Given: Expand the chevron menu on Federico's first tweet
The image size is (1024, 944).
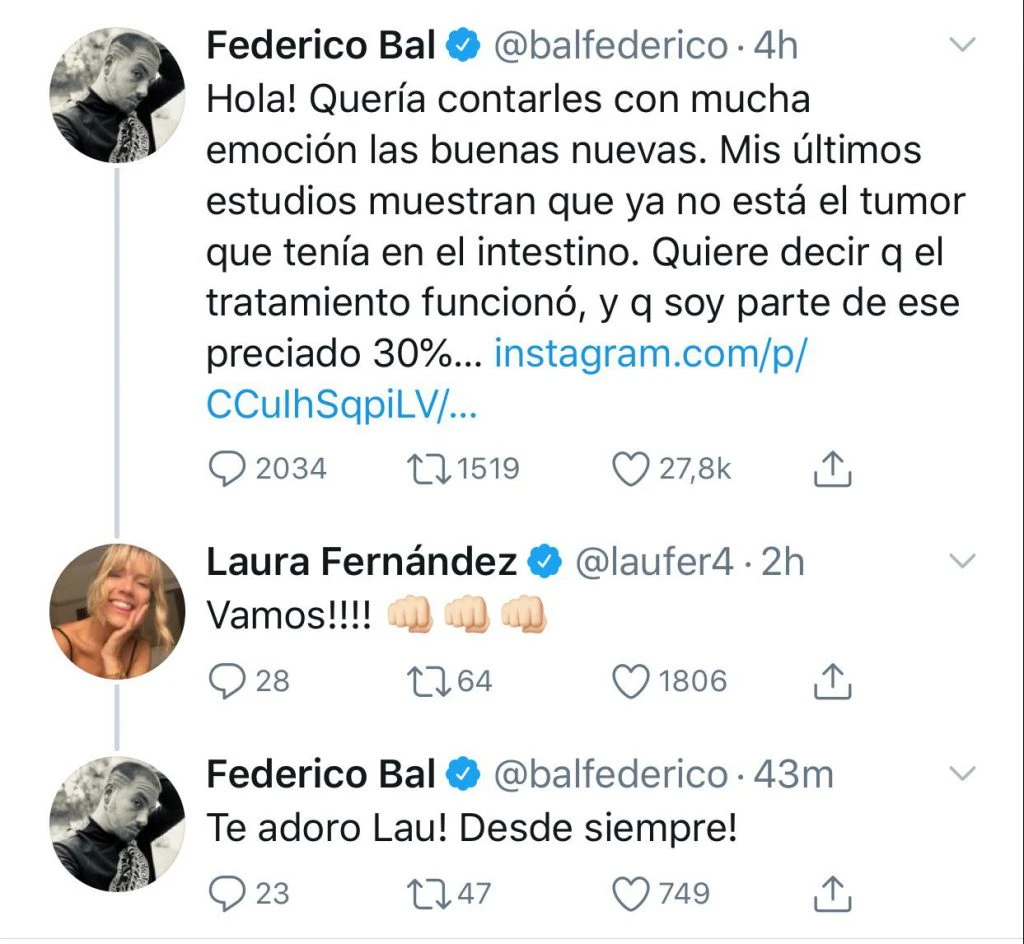Looking at the screenshot, I should pyautogui.click(x=960, y=45).
